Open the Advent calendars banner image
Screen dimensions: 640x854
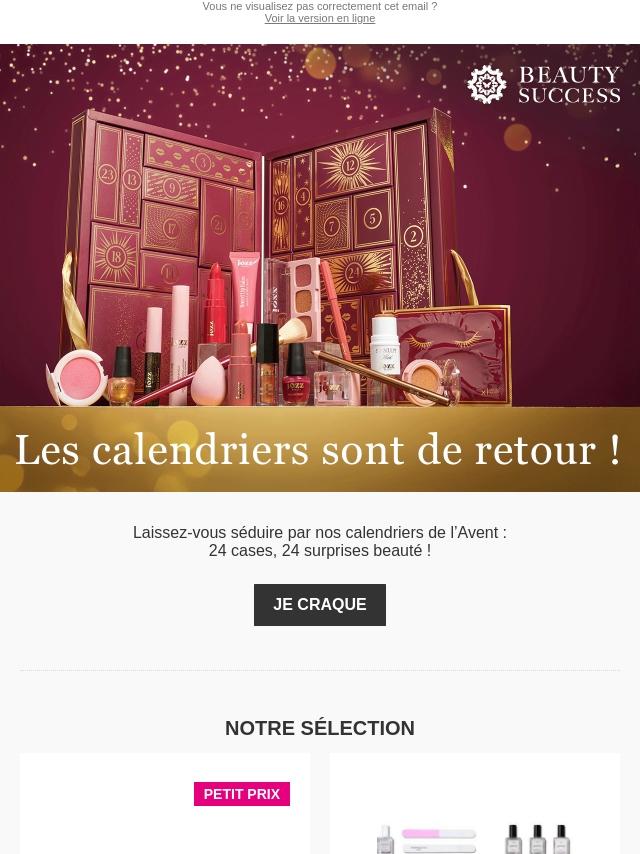click(x=320, y=268)
